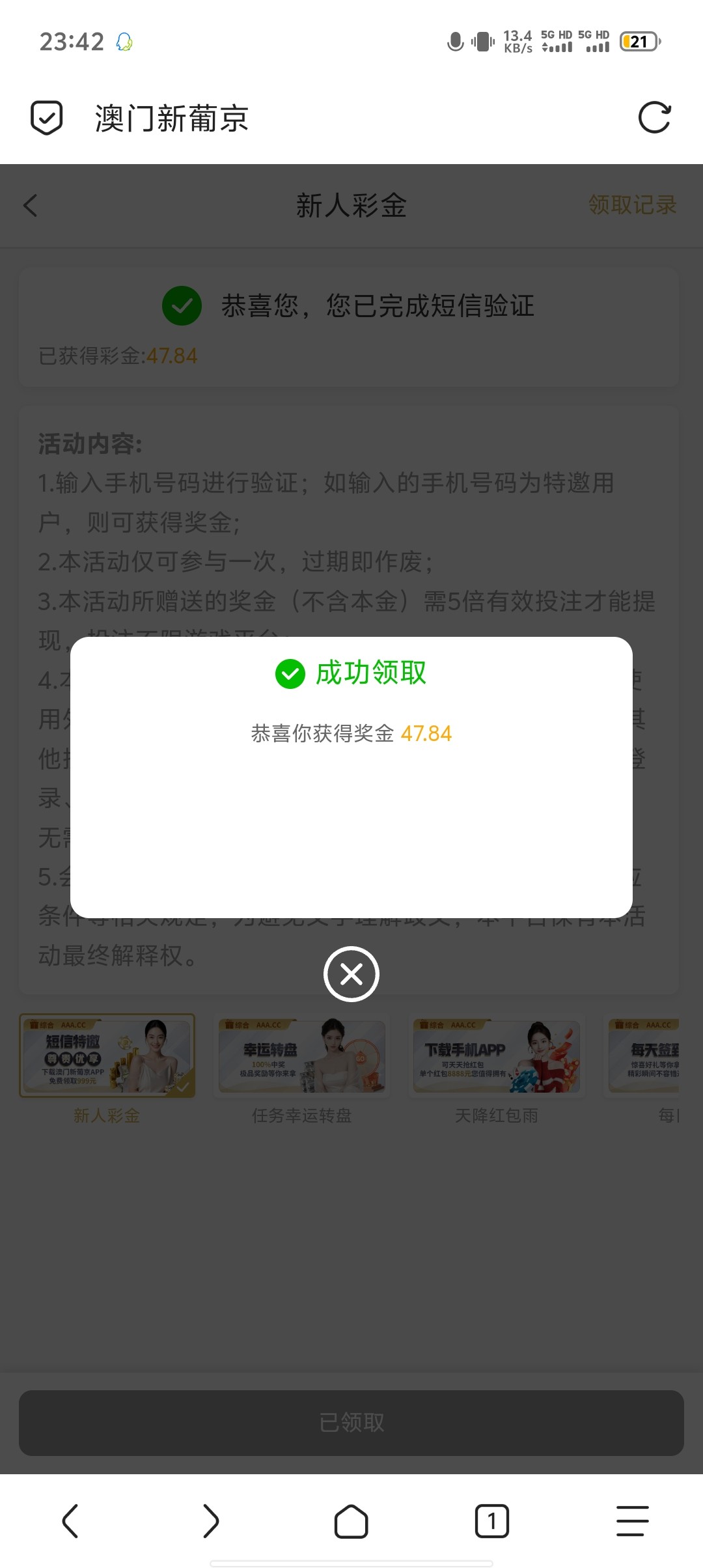Image resolution: width=703 pixels, height=1568 pixels.
Task: Select the 新人彩金 promotion card
Action: pyautogui.click(x=107, y=1056)
